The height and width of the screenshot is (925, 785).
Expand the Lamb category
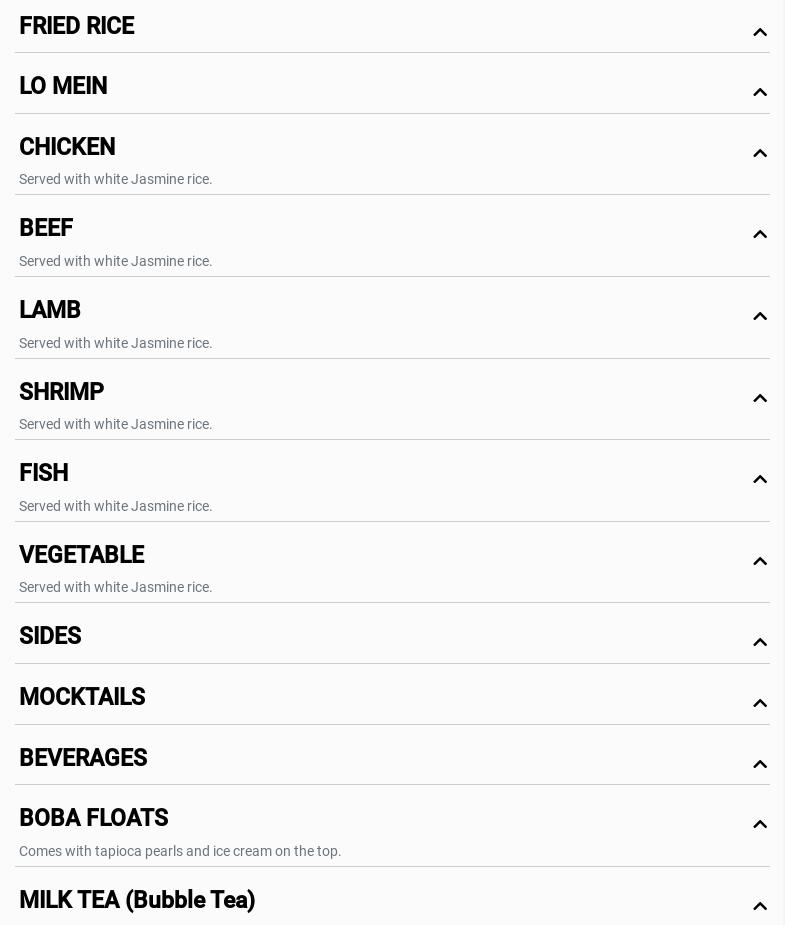(x=759, y=316)
